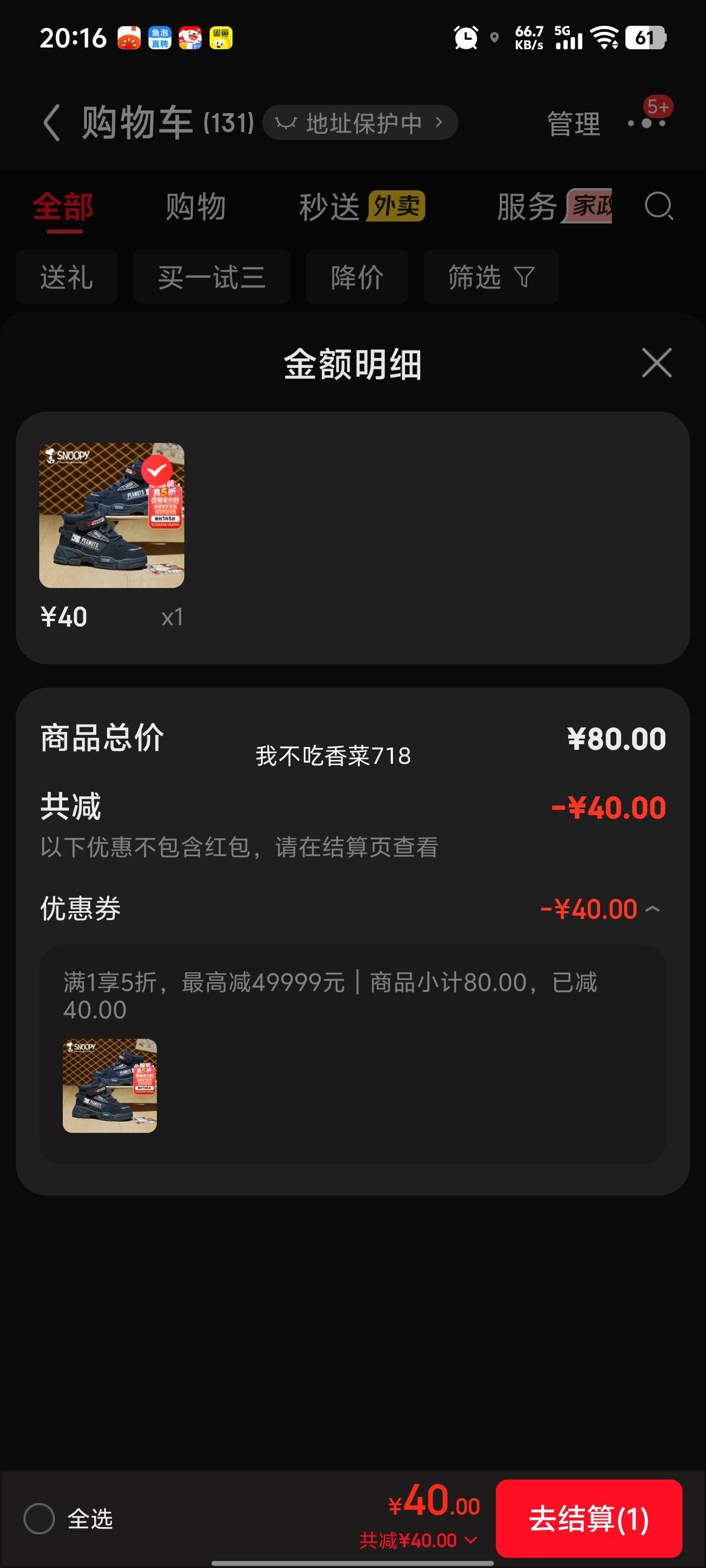
Task: Switch to the 秒送 外卖 tab
Action: tap(361, 207)
